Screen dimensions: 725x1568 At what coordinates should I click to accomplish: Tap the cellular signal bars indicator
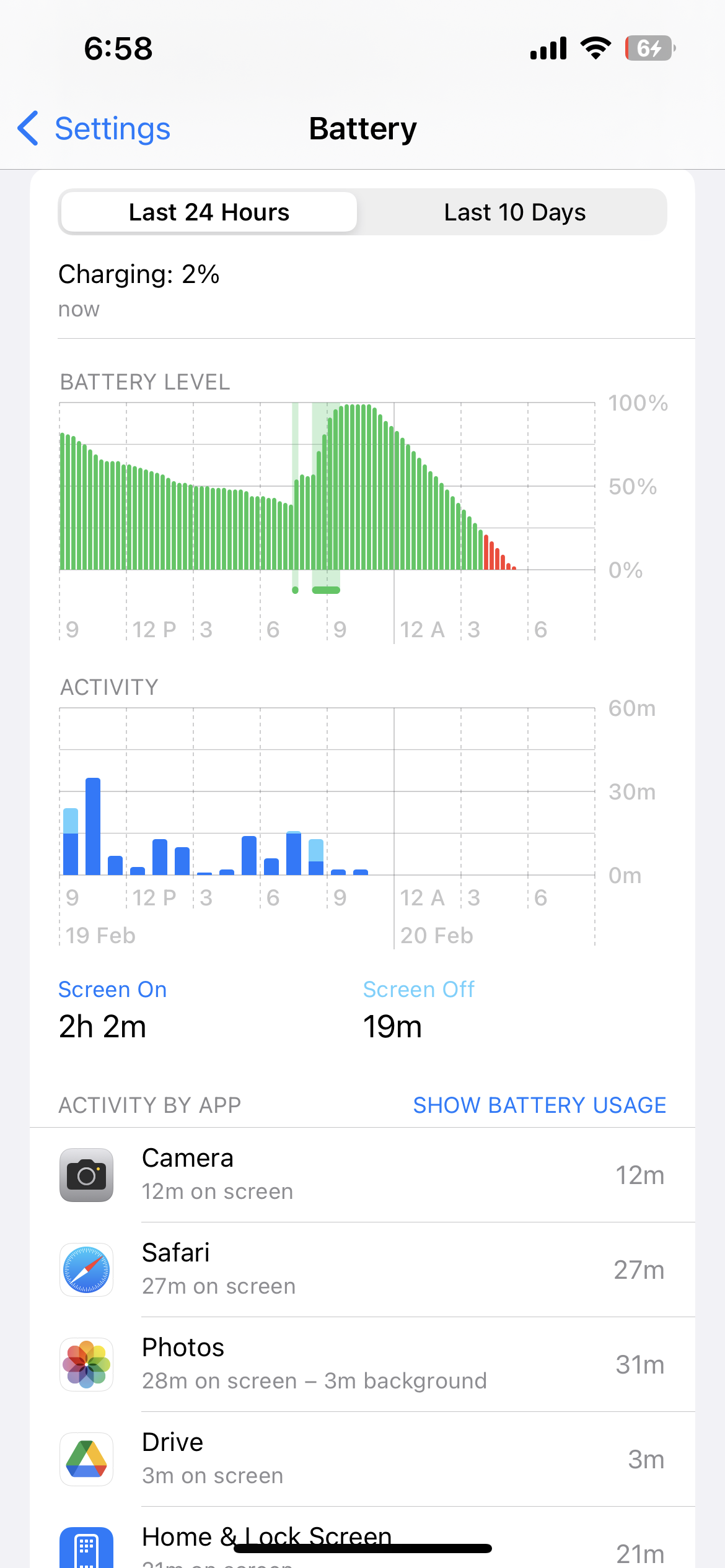[x=548, y=48]
